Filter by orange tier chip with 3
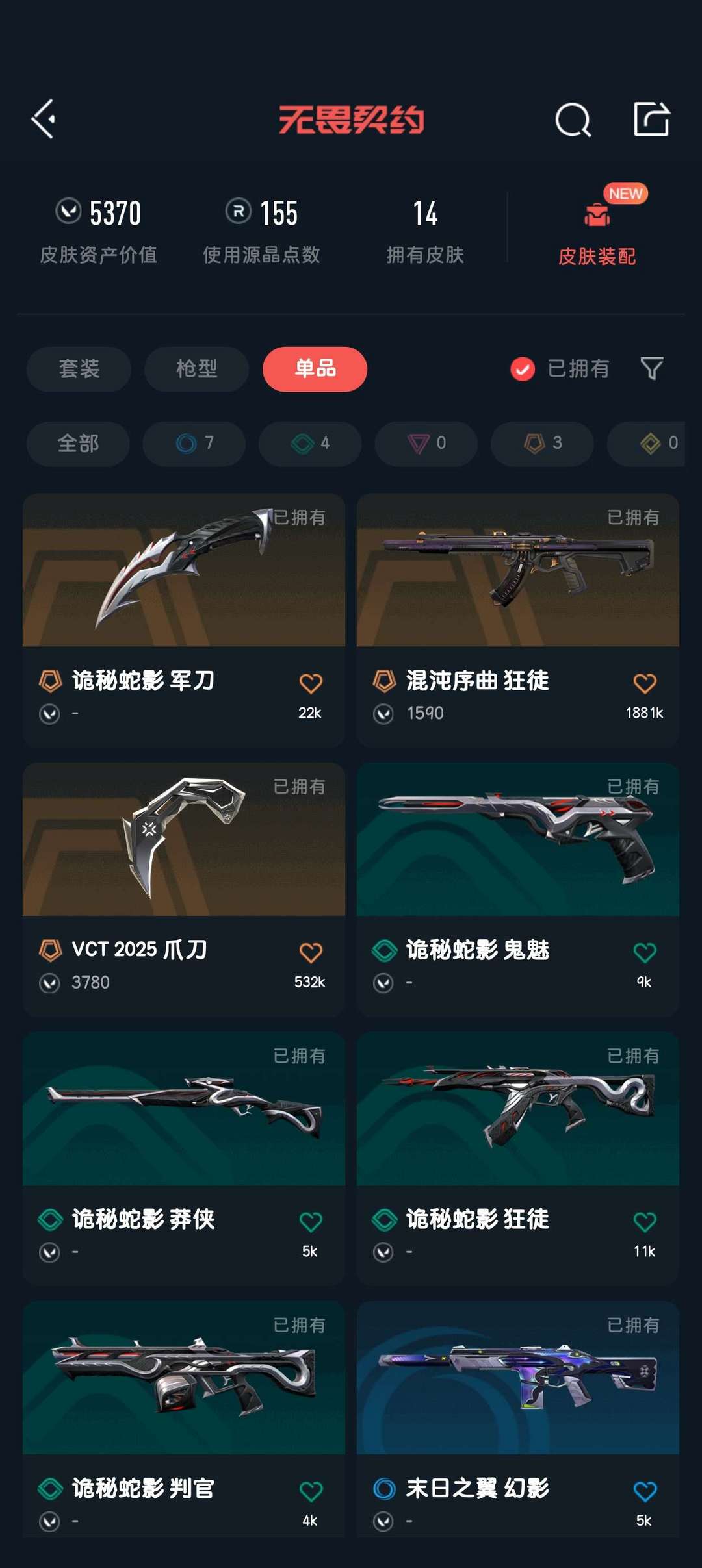This screenshot has height=1568, width=702. pyautogui.click(x=542, y=444)
